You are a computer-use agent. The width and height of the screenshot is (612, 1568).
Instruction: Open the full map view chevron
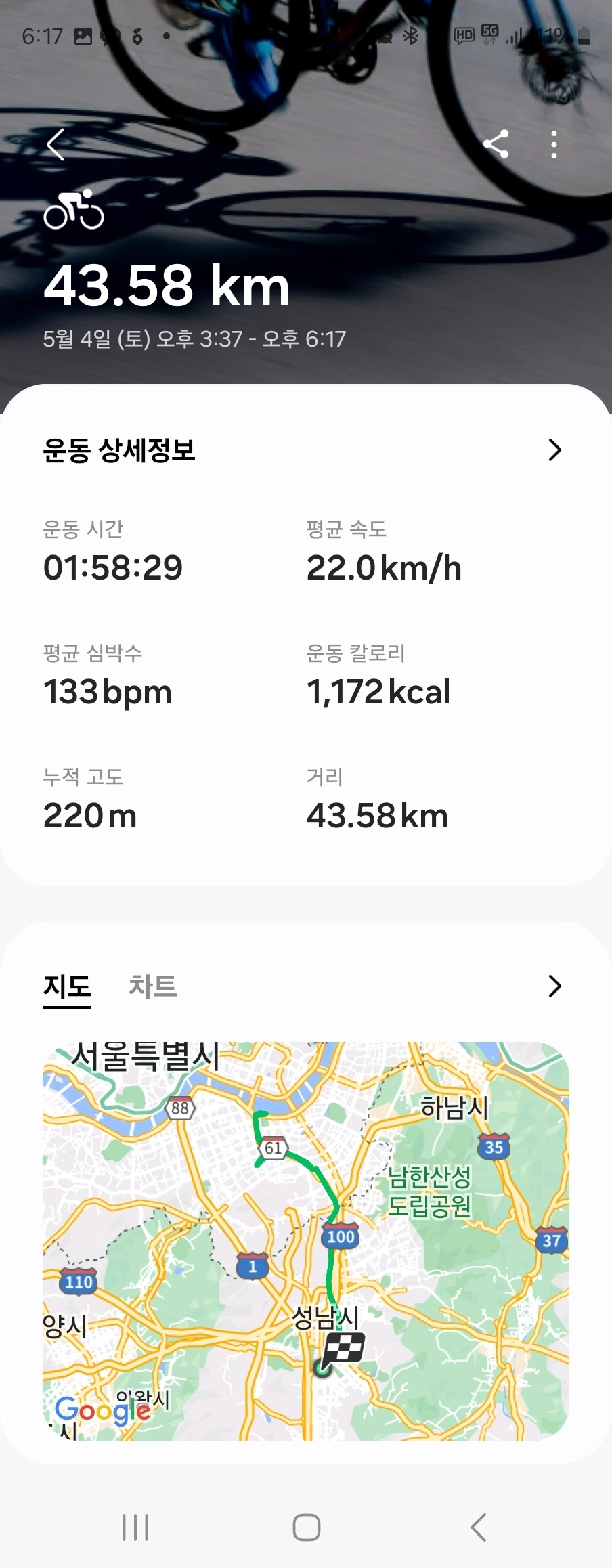554,986
